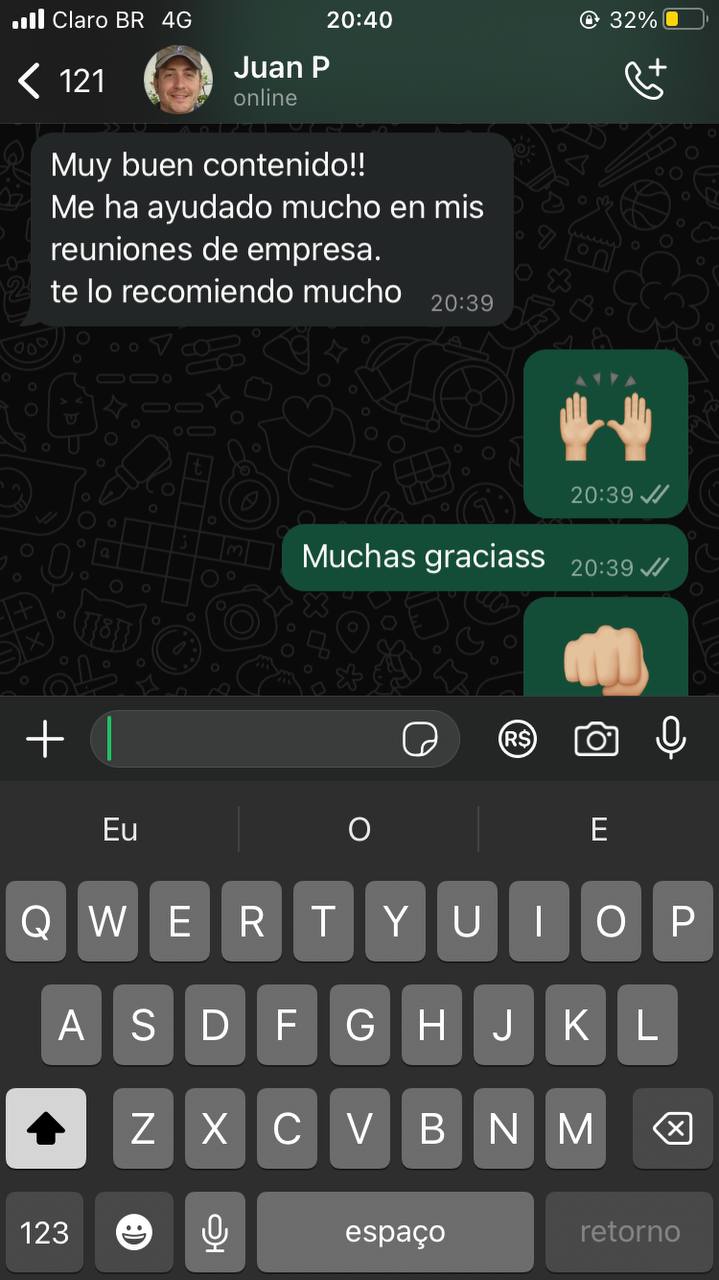This screenshot has width=719, height=1280.
Task: Record a voice message with the microphone
Action: click(x=671, y=739)
